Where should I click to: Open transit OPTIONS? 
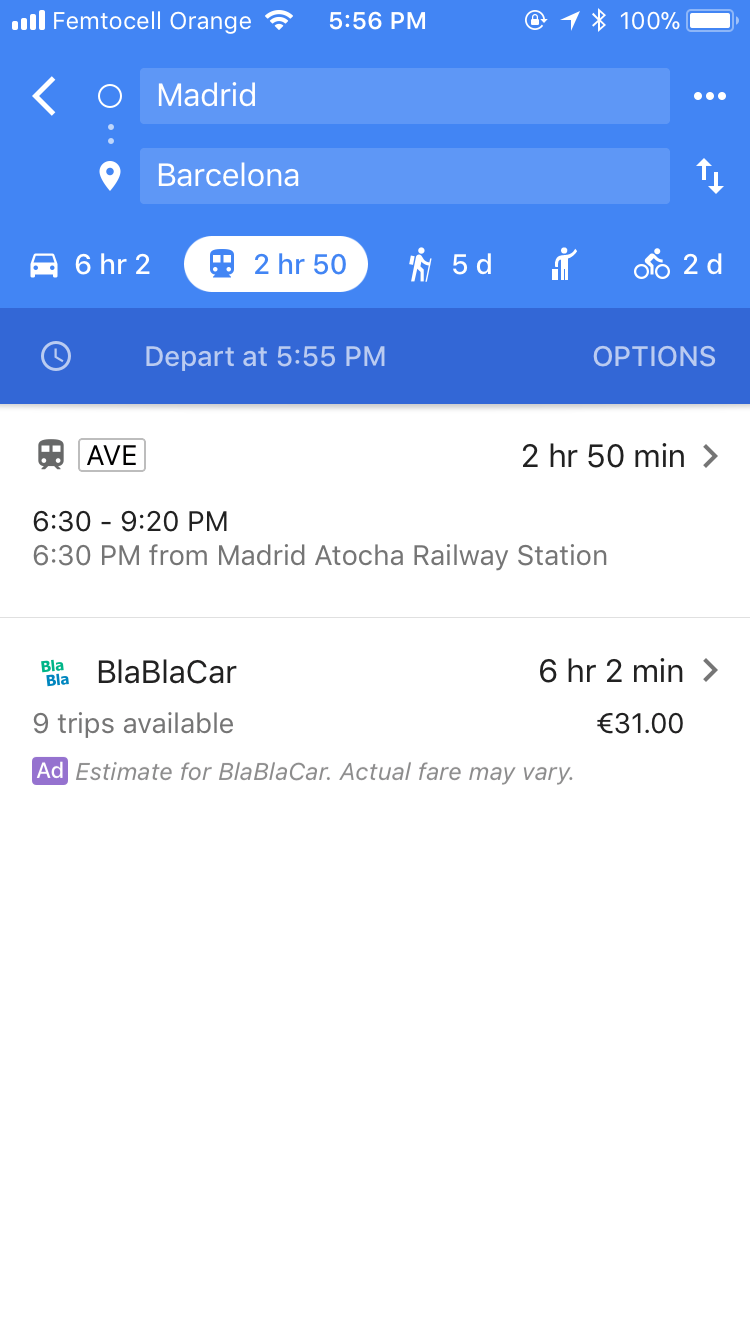(x=654, y=357)
